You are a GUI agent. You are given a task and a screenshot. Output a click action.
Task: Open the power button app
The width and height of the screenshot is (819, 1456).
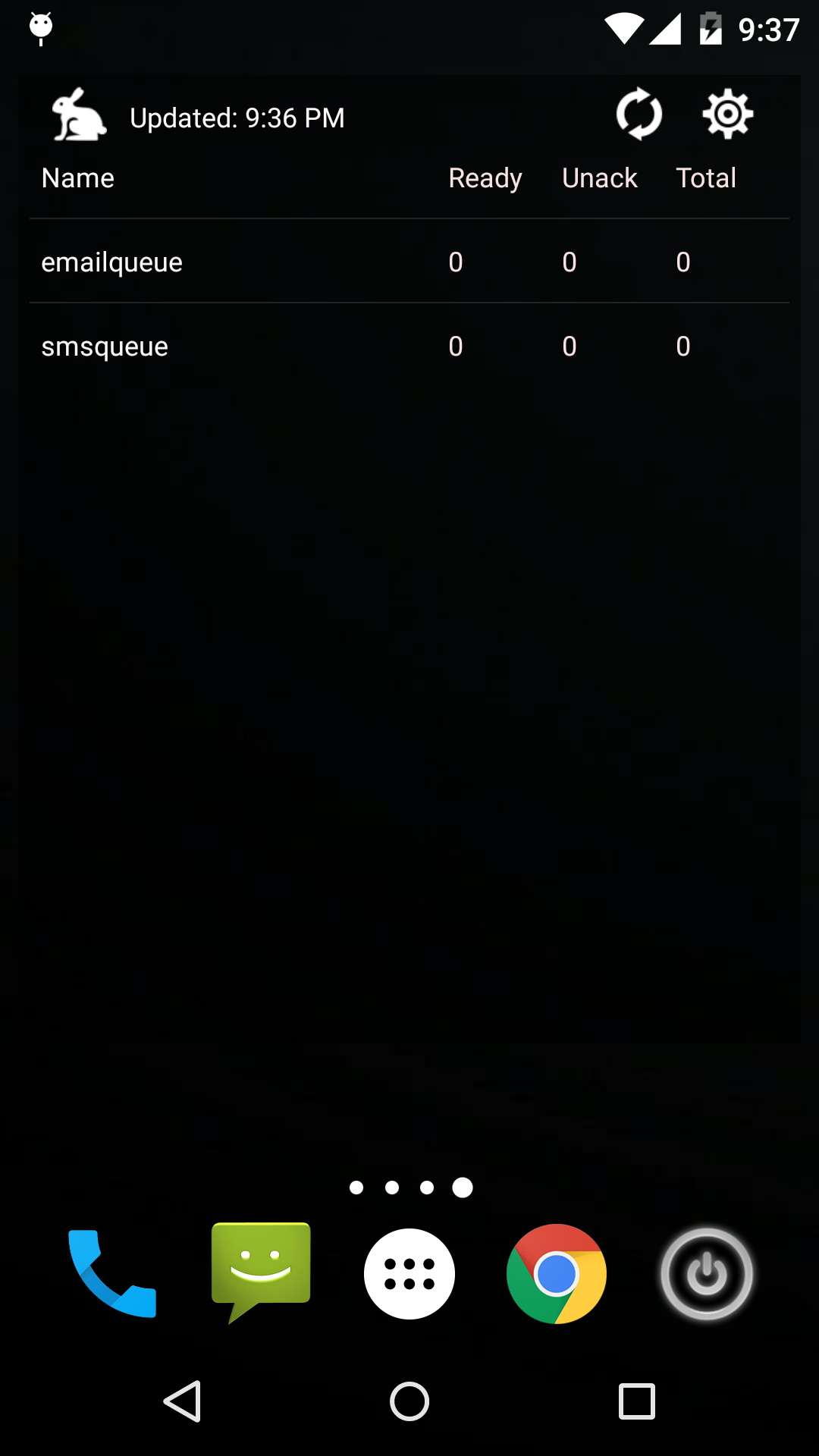point(707,1274)
